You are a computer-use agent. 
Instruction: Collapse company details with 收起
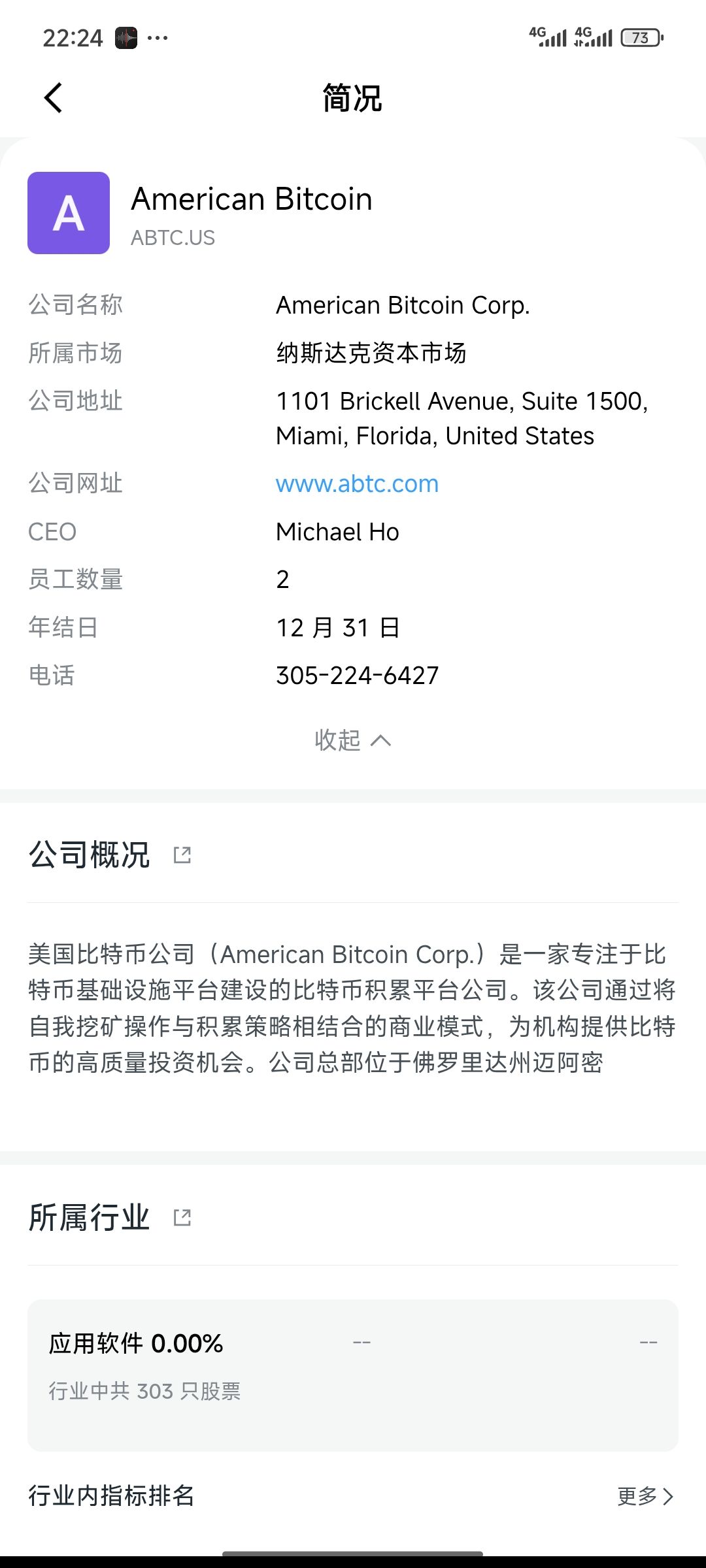pos(352,740)
